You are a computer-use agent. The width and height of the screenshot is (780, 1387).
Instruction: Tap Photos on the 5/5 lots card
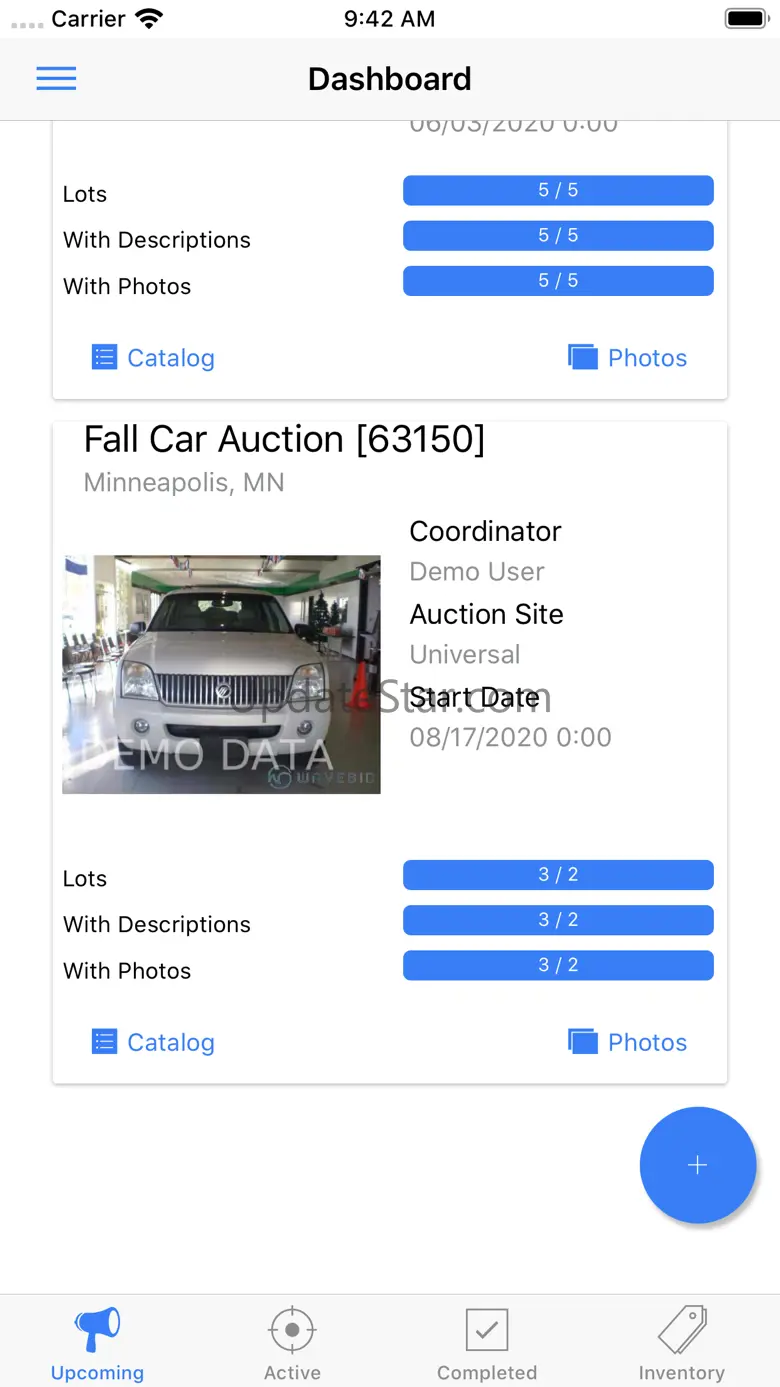627,358
